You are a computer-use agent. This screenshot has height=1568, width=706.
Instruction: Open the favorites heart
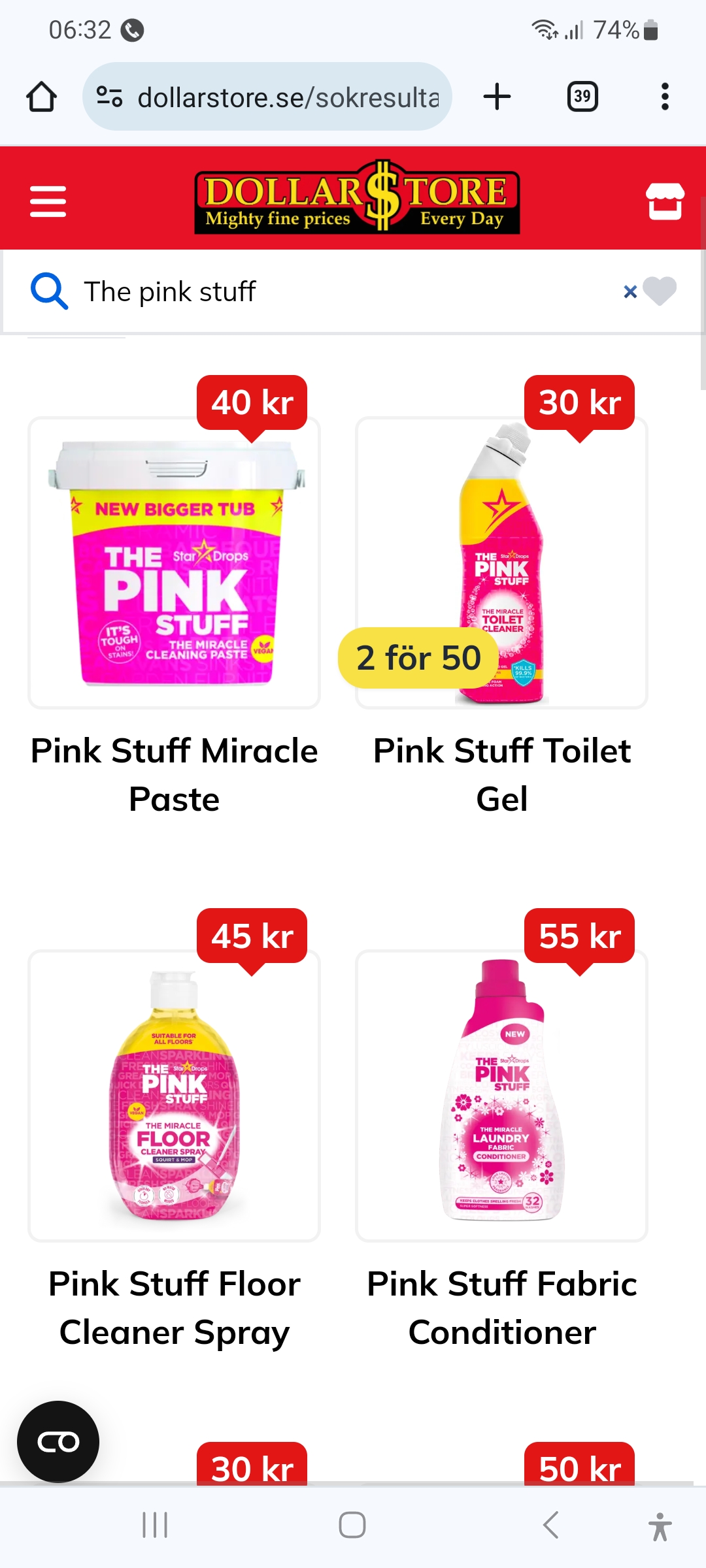pos(660,291)
